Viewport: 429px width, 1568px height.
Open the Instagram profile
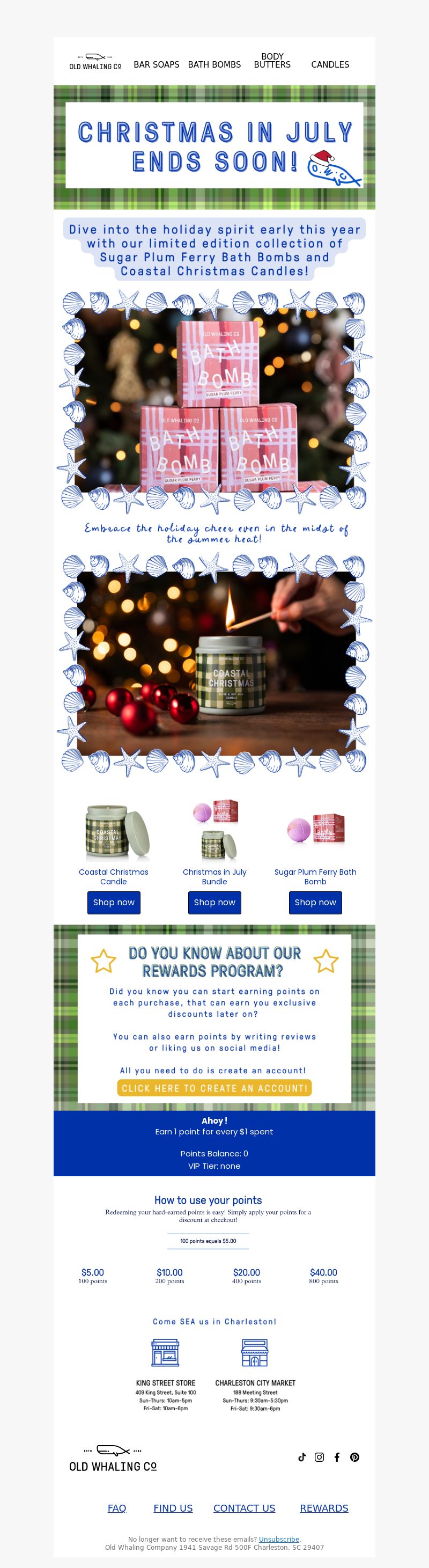click(320, 1456)
